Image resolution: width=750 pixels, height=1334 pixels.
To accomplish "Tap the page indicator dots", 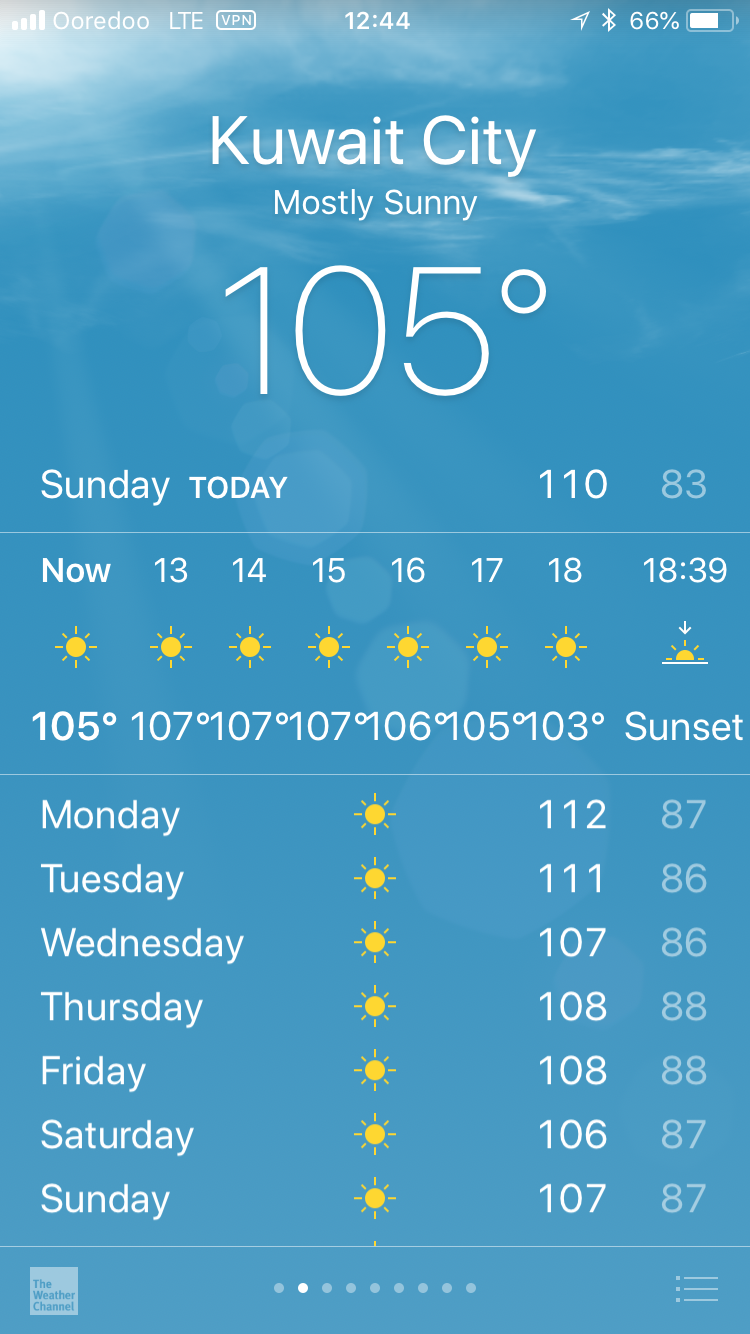I will point(375,1288).
